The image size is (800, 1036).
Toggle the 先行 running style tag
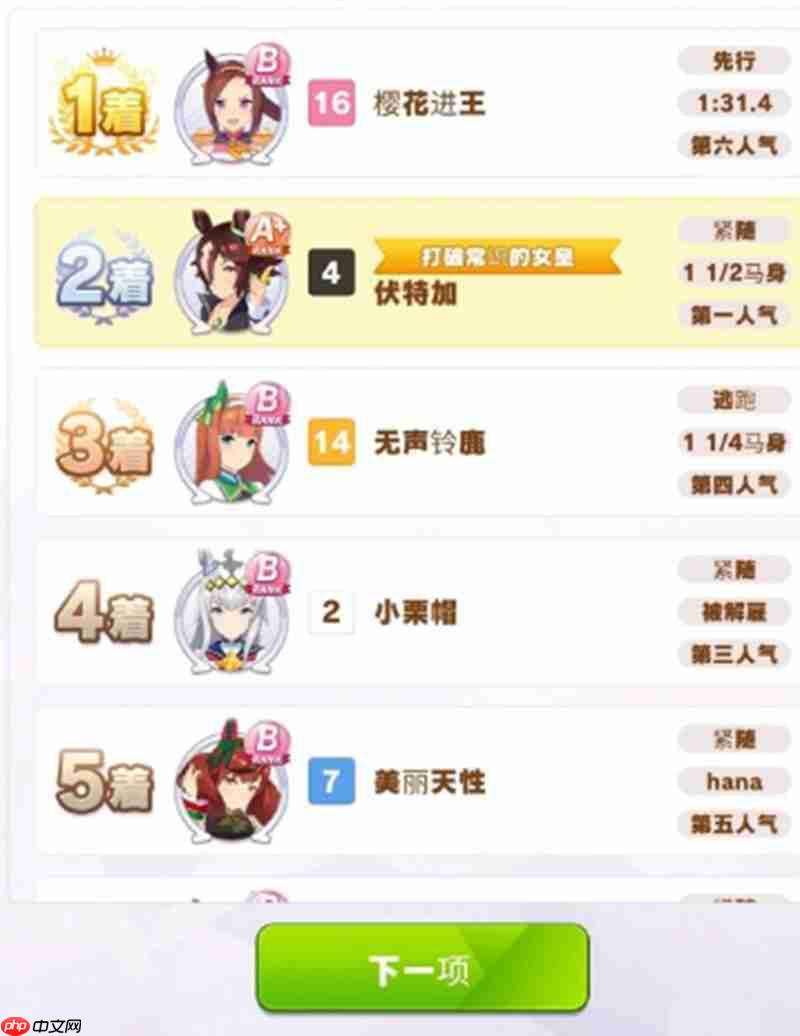tap(733, 62)
